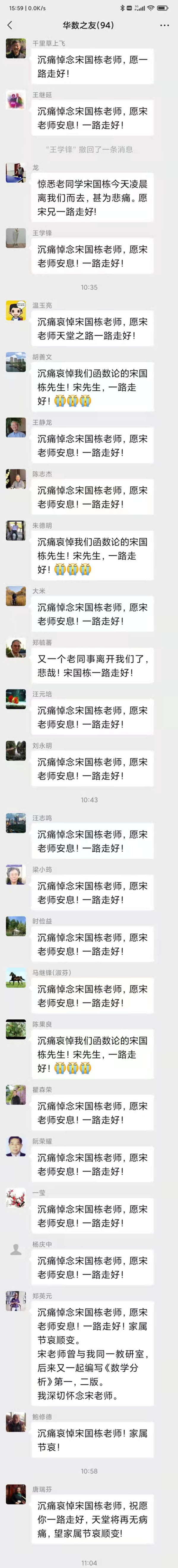Open 马继锋(淑芬)'s horse avatar

[16, 978]
